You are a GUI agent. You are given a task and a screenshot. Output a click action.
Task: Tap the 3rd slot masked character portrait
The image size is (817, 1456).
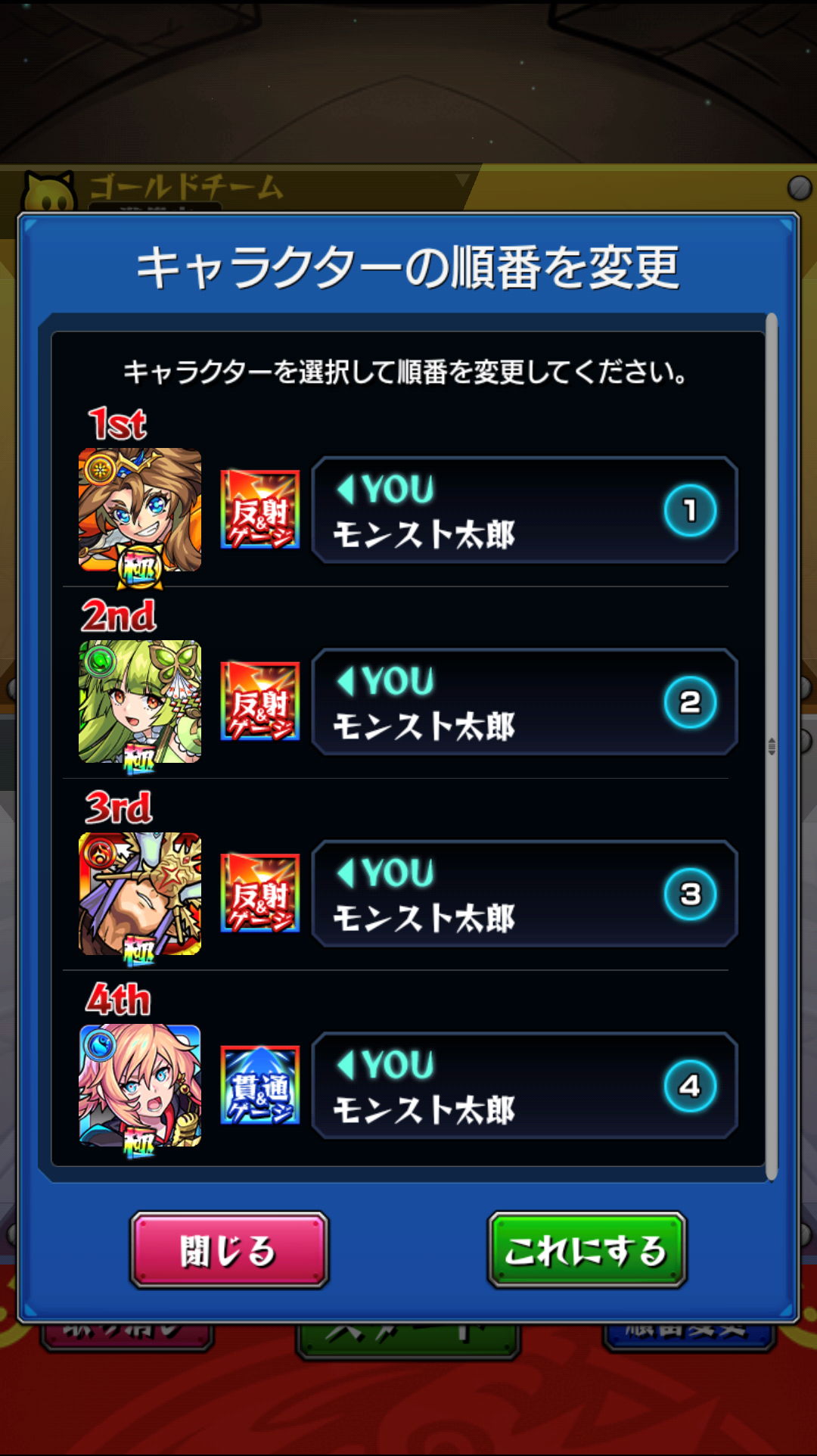pos(140,894)
